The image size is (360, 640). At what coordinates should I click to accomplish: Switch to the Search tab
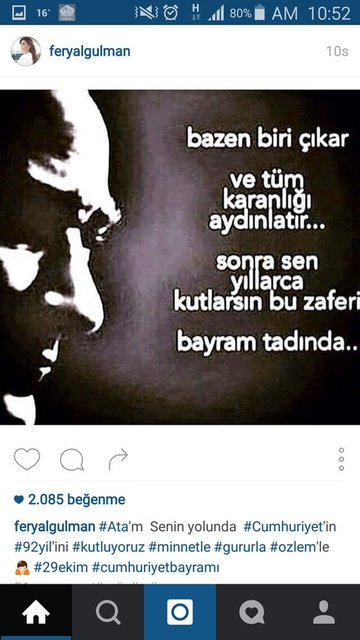[108, 612]
